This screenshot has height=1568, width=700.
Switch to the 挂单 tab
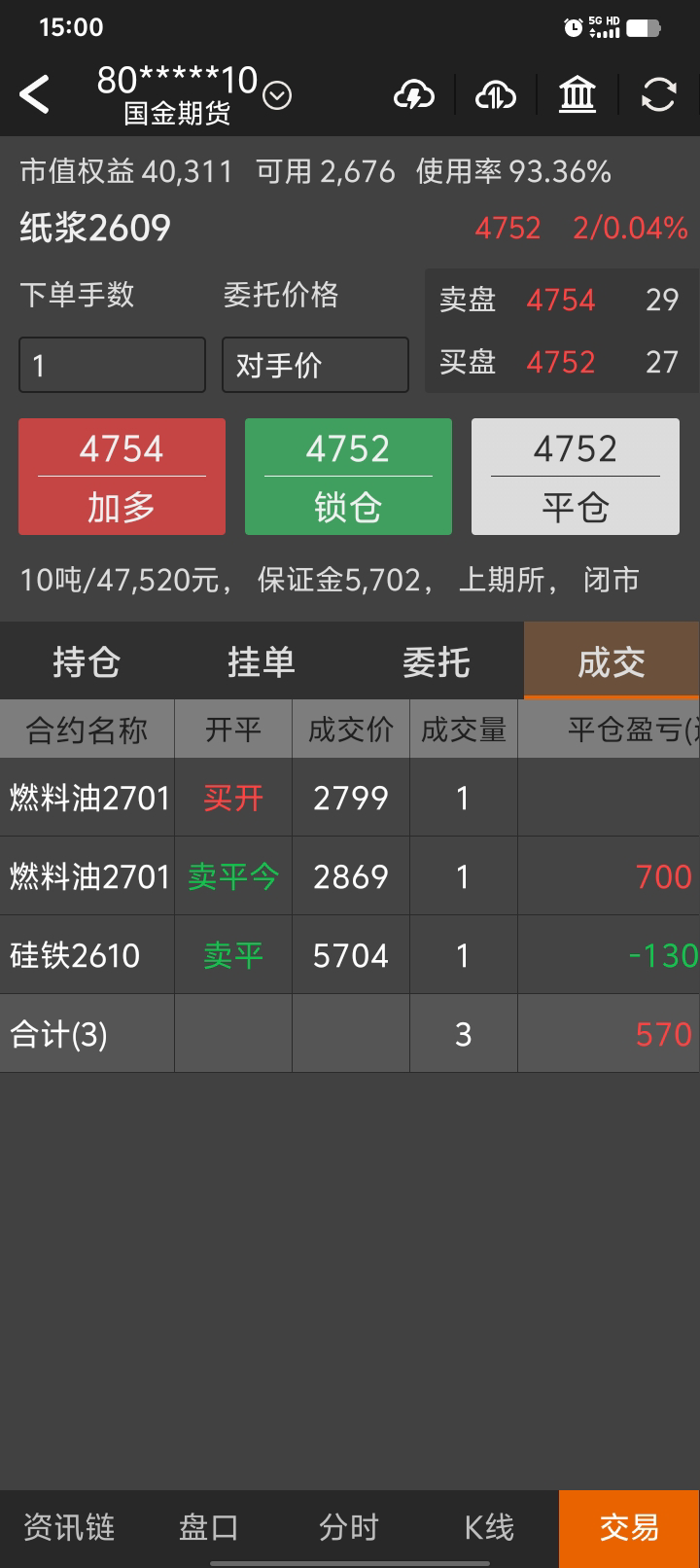click(x=261, y=661)
